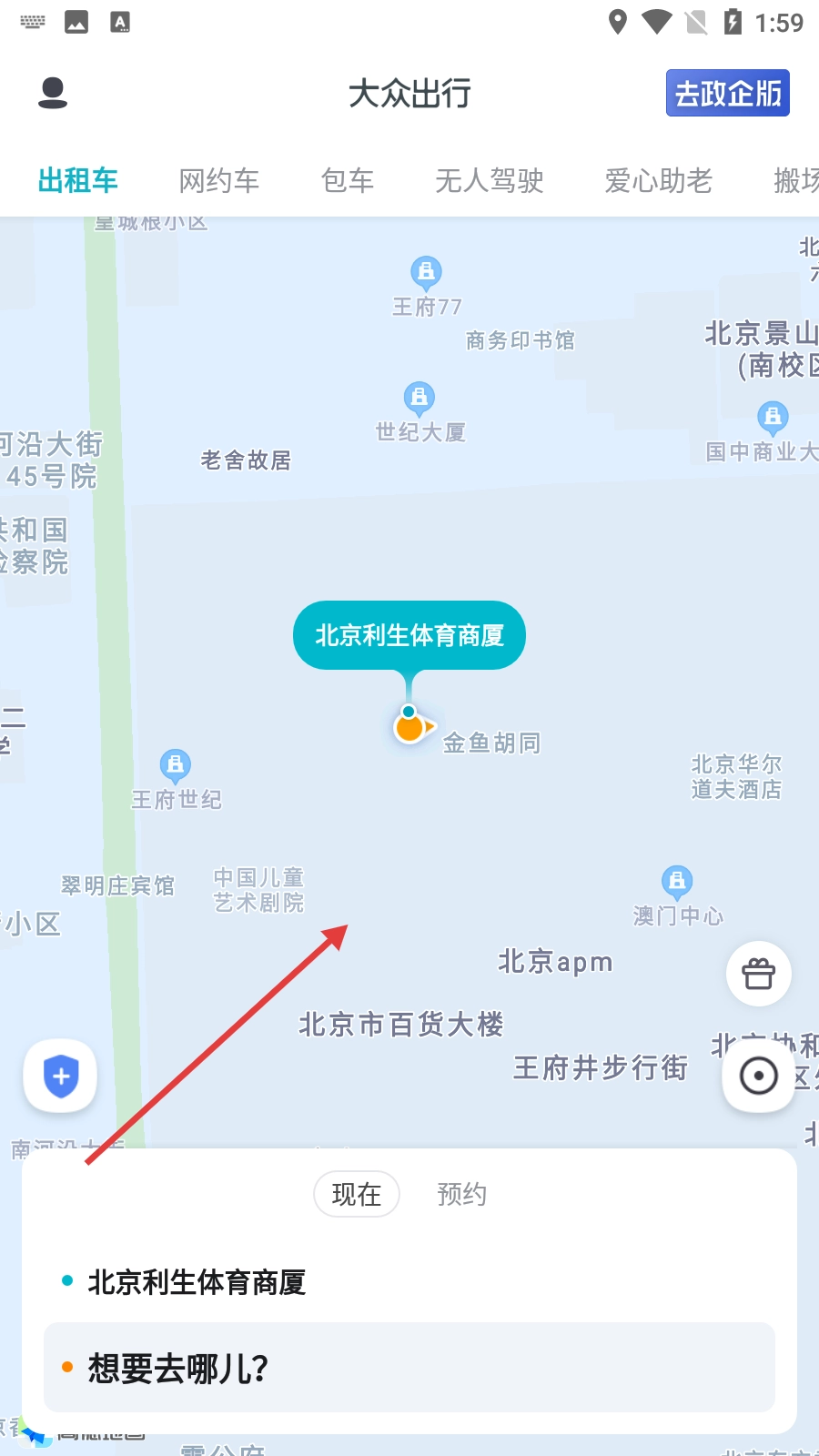Tap the 北京利生体育商厦 pickup bubble on map
Viewport: 819px width, 1456px height.
pyautogui.click(x=409, y=635)
